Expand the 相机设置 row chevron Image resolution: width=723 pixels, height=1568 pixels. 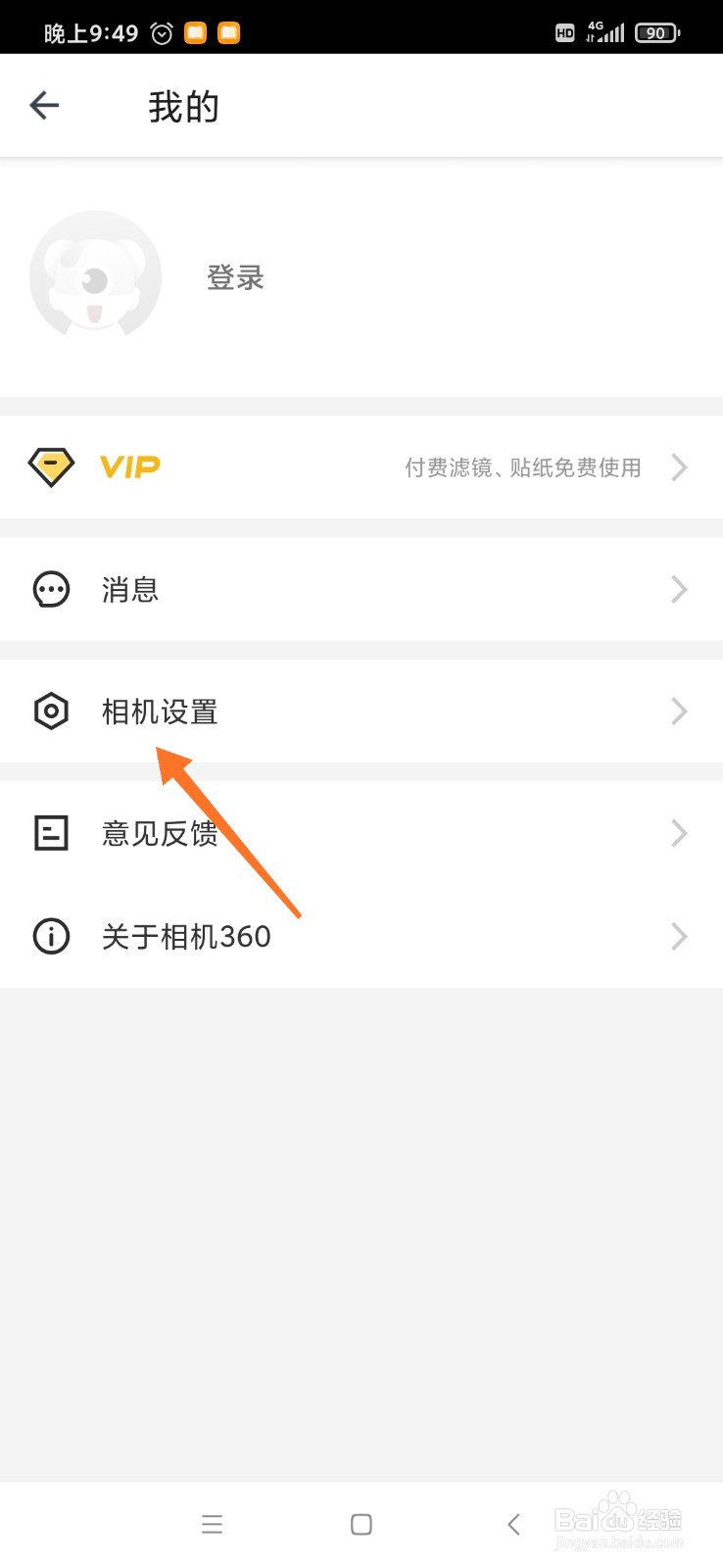(679, 711)
